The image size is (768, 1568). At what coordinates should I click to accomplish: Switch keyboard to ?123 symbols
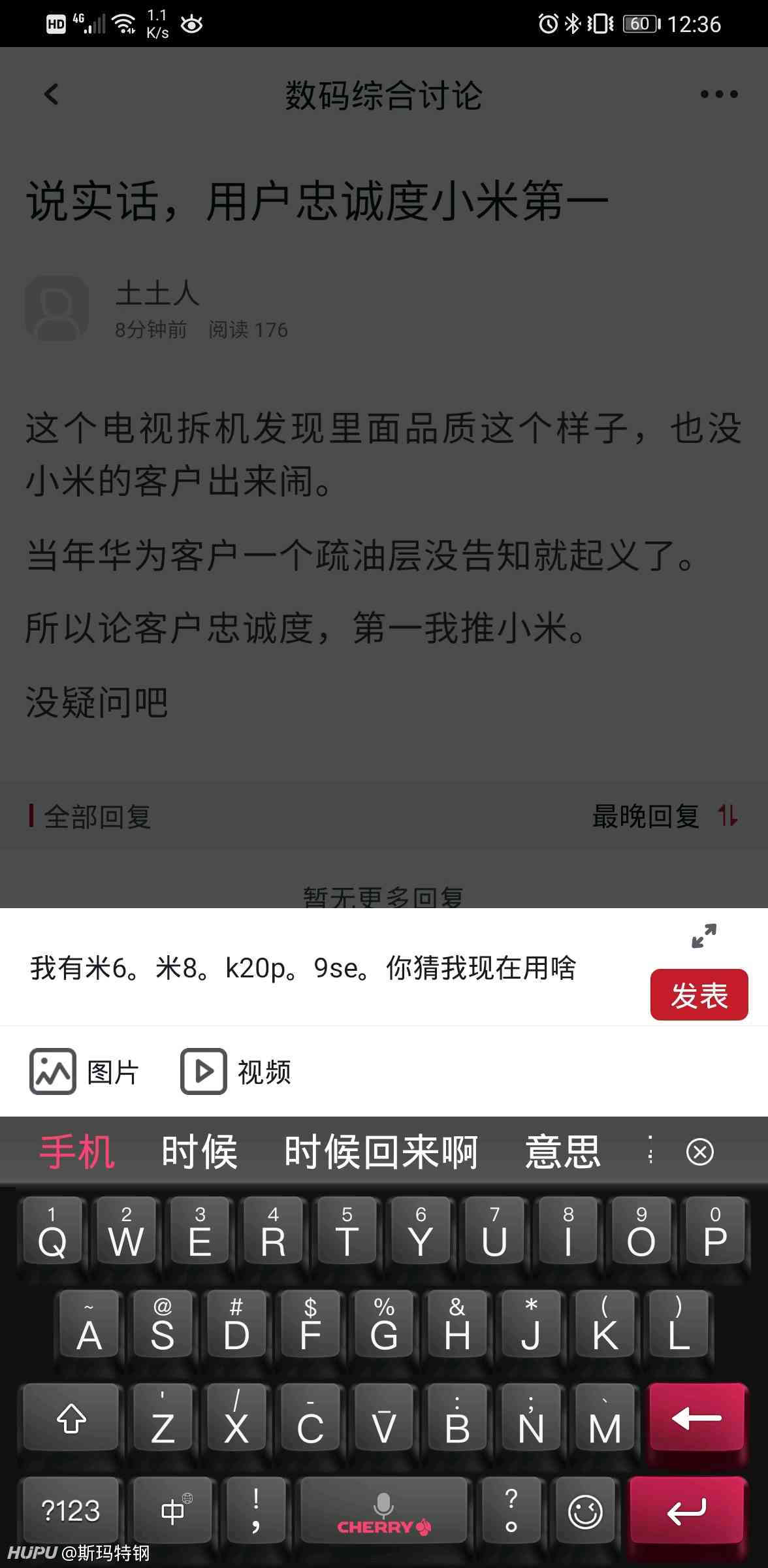pyautogui.click(x=71, y=1511)
